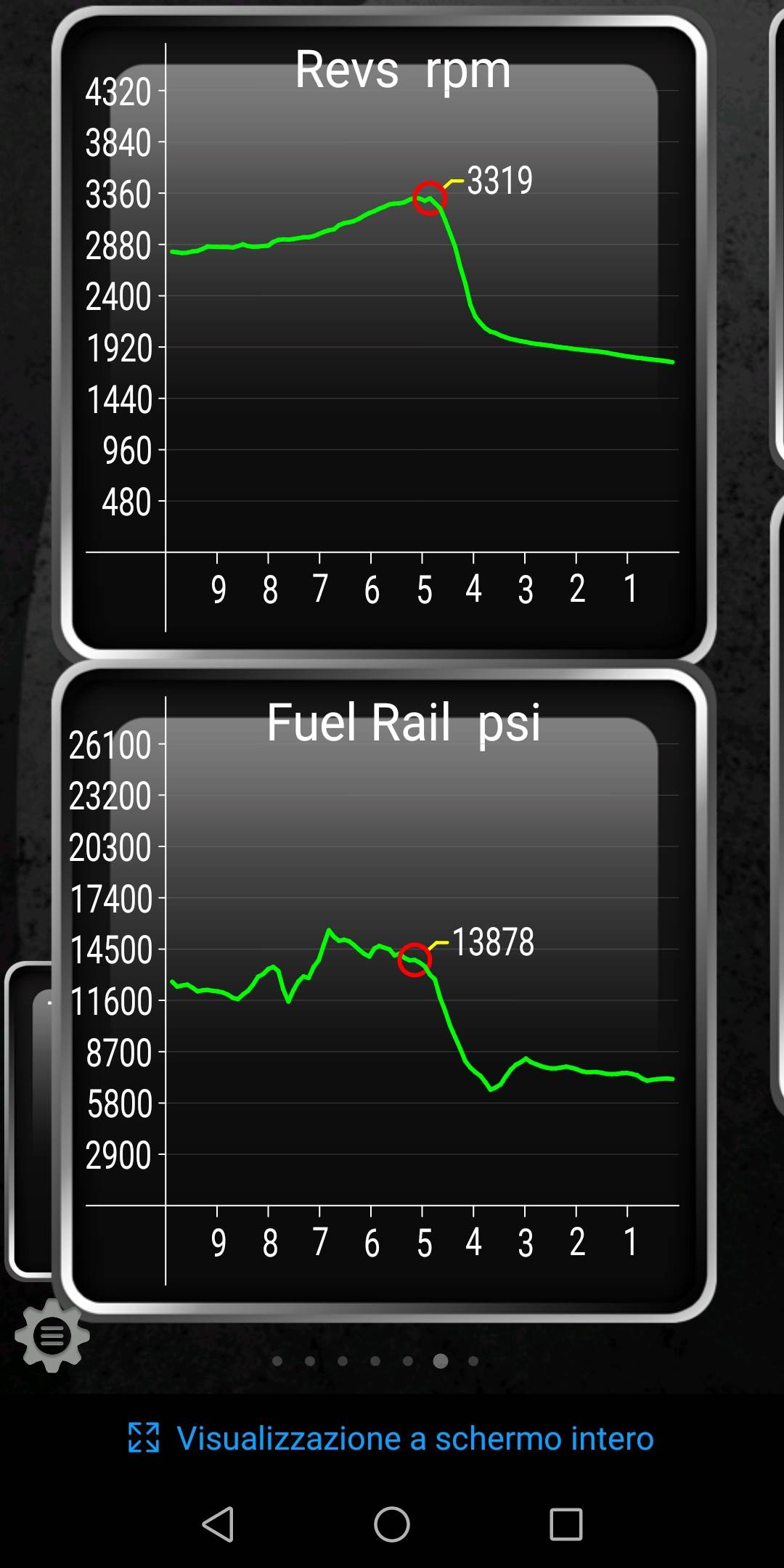Screen dimensions: 784x1568
Task: Go to the home screen
Action: (392, 1524)
